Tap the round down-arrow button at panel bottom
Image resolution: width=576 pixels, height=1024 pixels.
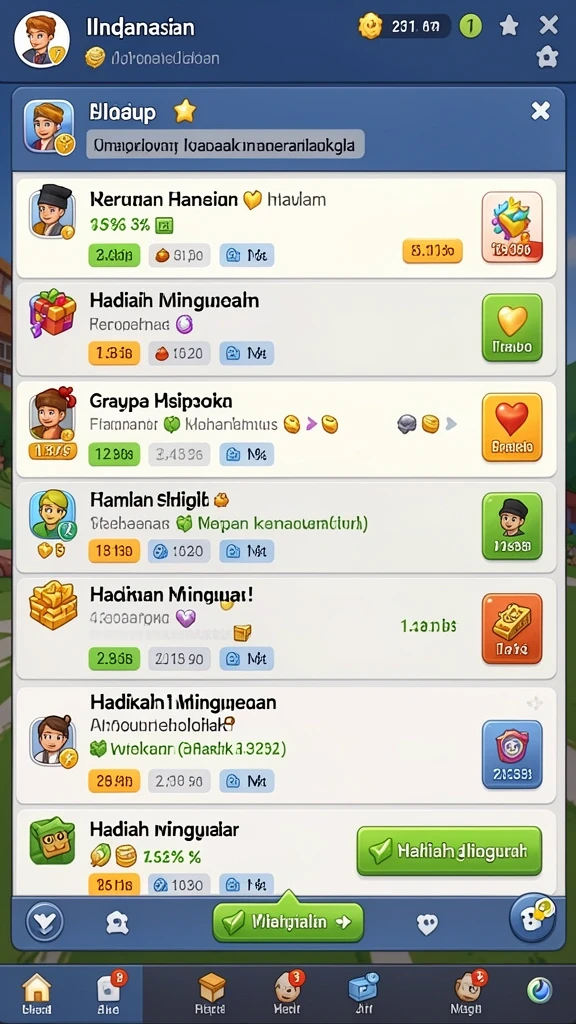pyautogui.click(x=44, y=923)
